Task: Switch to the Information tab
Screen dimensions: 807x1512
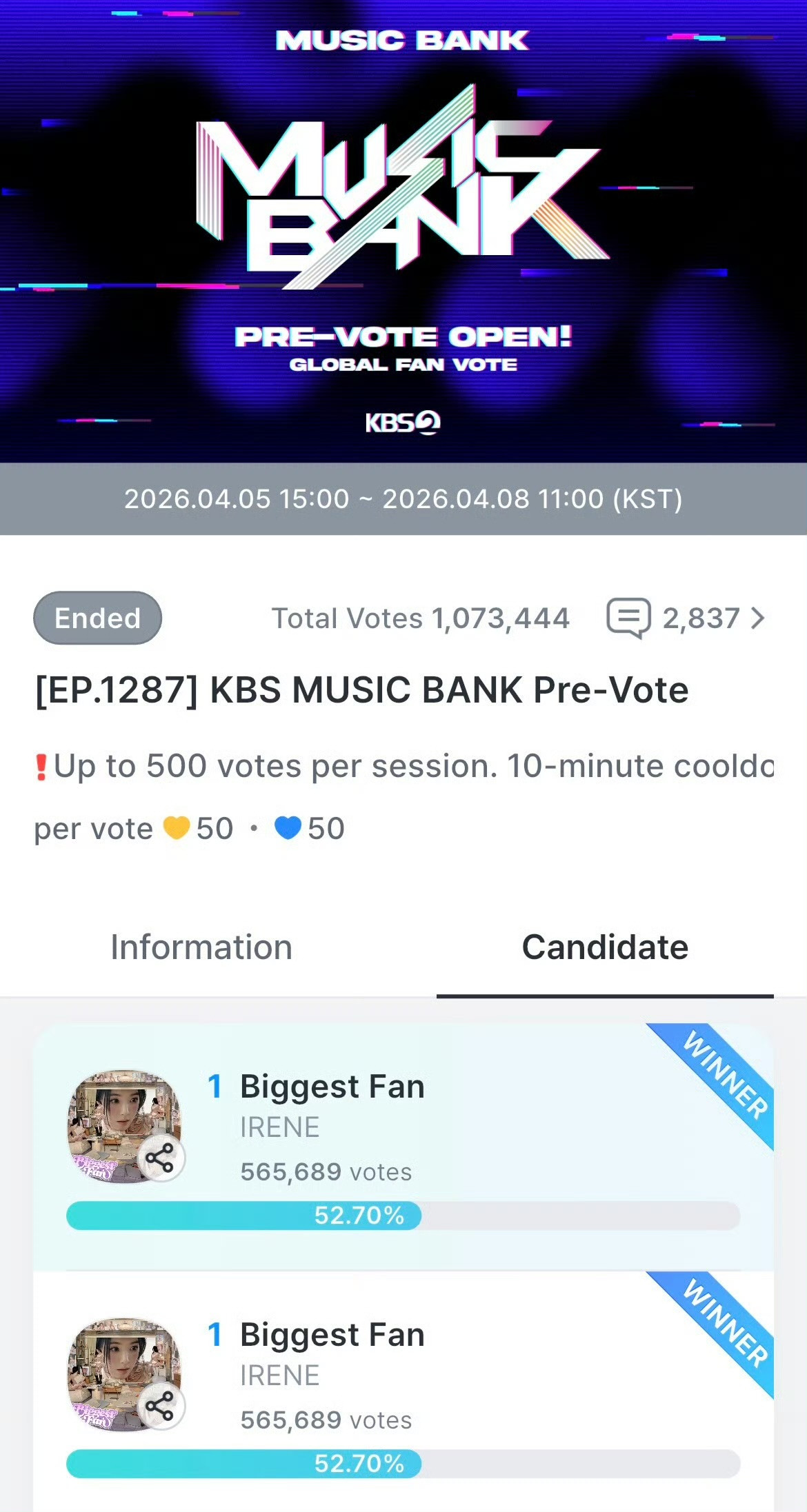Action: 201,947
